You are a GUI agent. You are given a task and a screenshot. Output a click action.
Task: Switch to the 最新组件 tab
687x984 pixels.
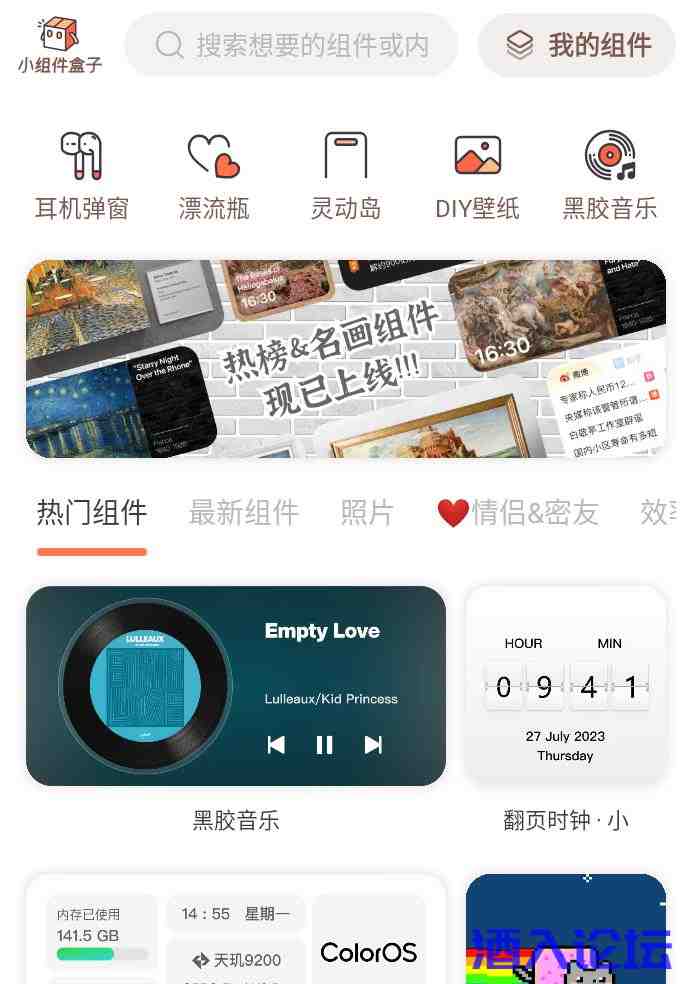pos(244,513)
